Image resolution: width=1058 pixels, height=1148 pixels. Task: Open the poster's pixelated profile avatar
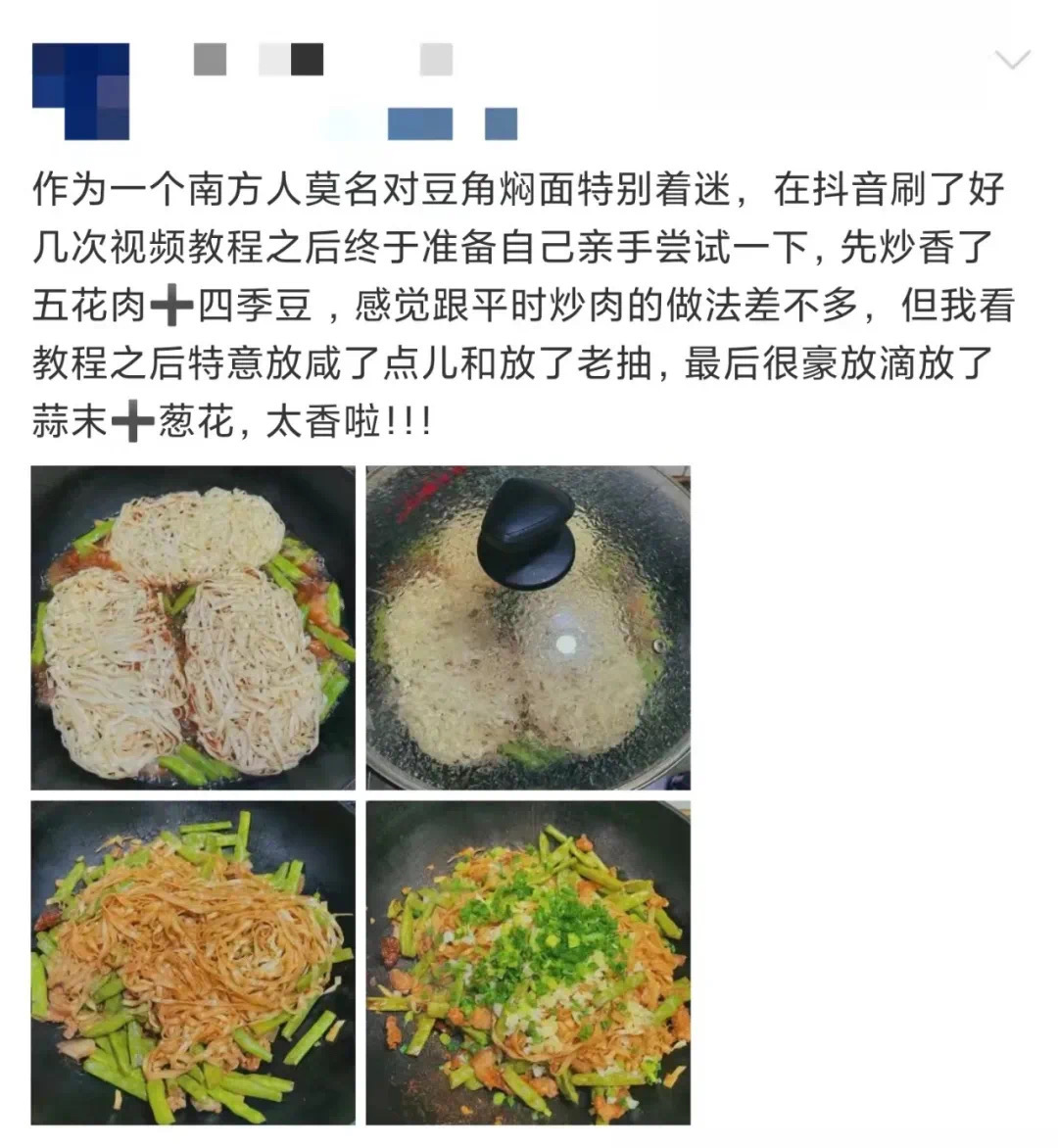(80, 89)
